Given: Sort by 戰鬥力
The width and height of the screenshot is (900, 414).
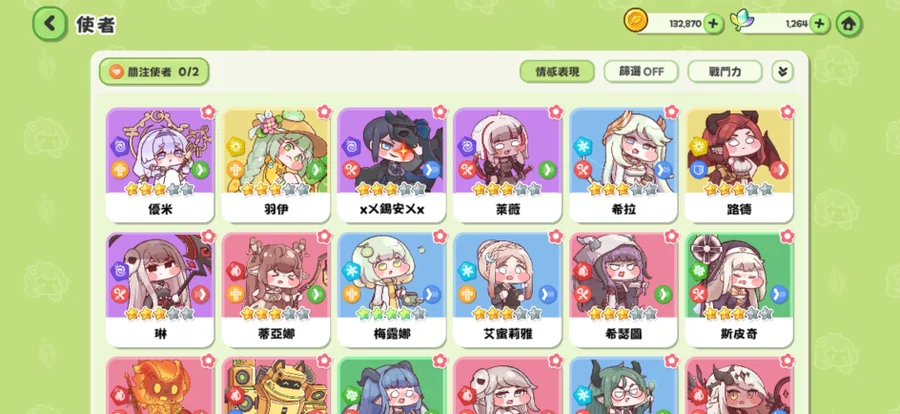Looking at the screenshot, I should click(724, 72).
